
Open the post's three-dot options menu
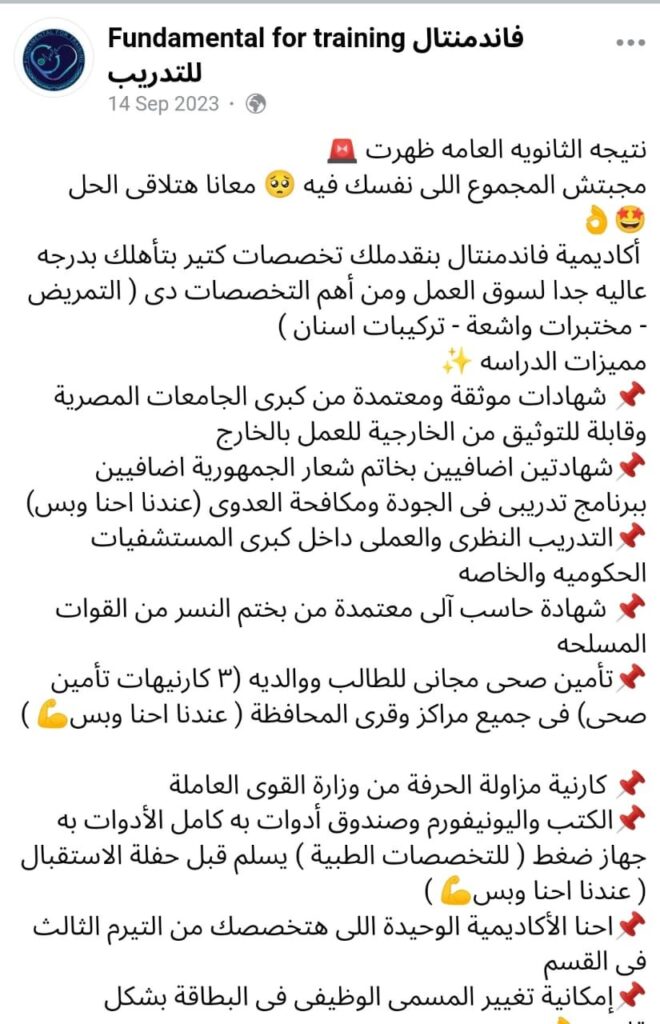coord(631,43)
